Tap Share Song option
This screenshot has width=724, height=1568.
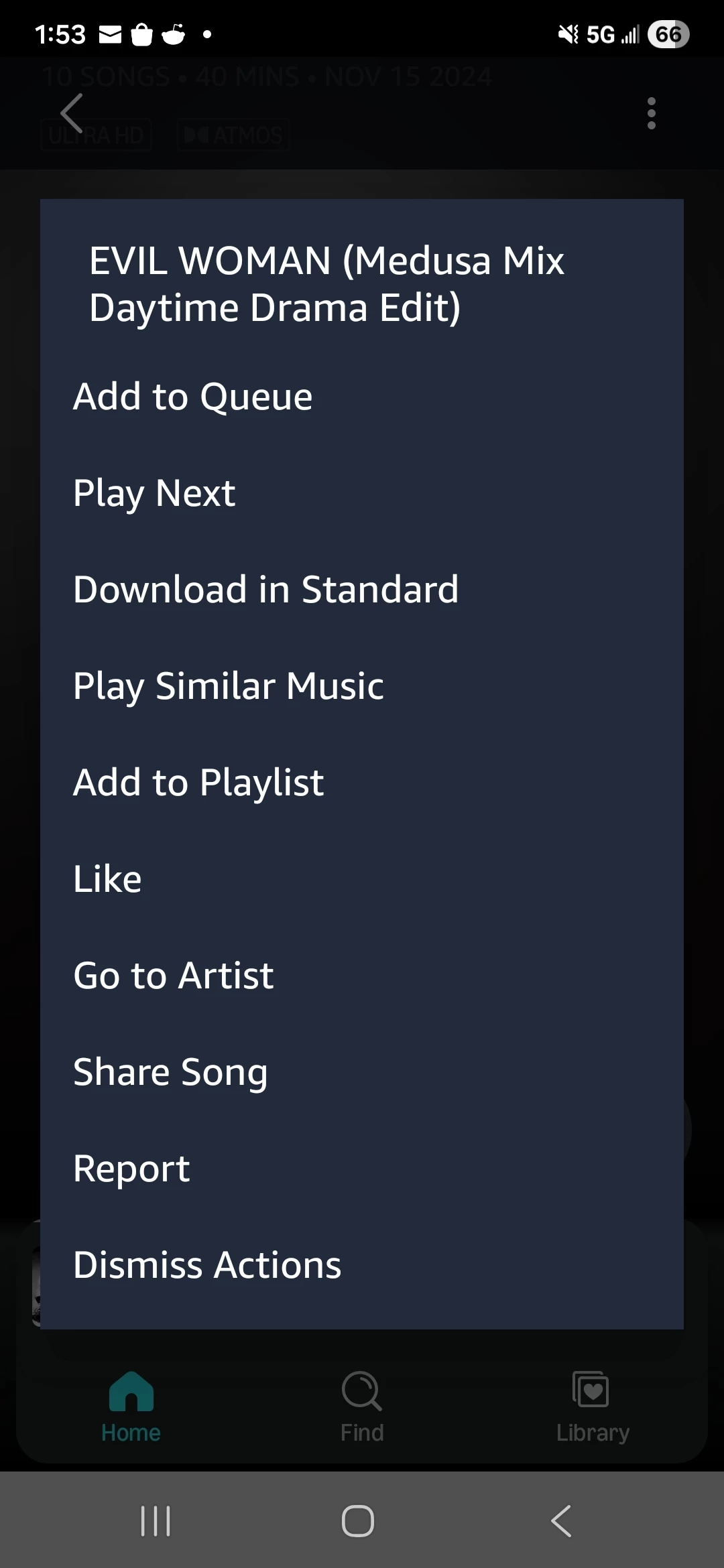coord(170,1072)
